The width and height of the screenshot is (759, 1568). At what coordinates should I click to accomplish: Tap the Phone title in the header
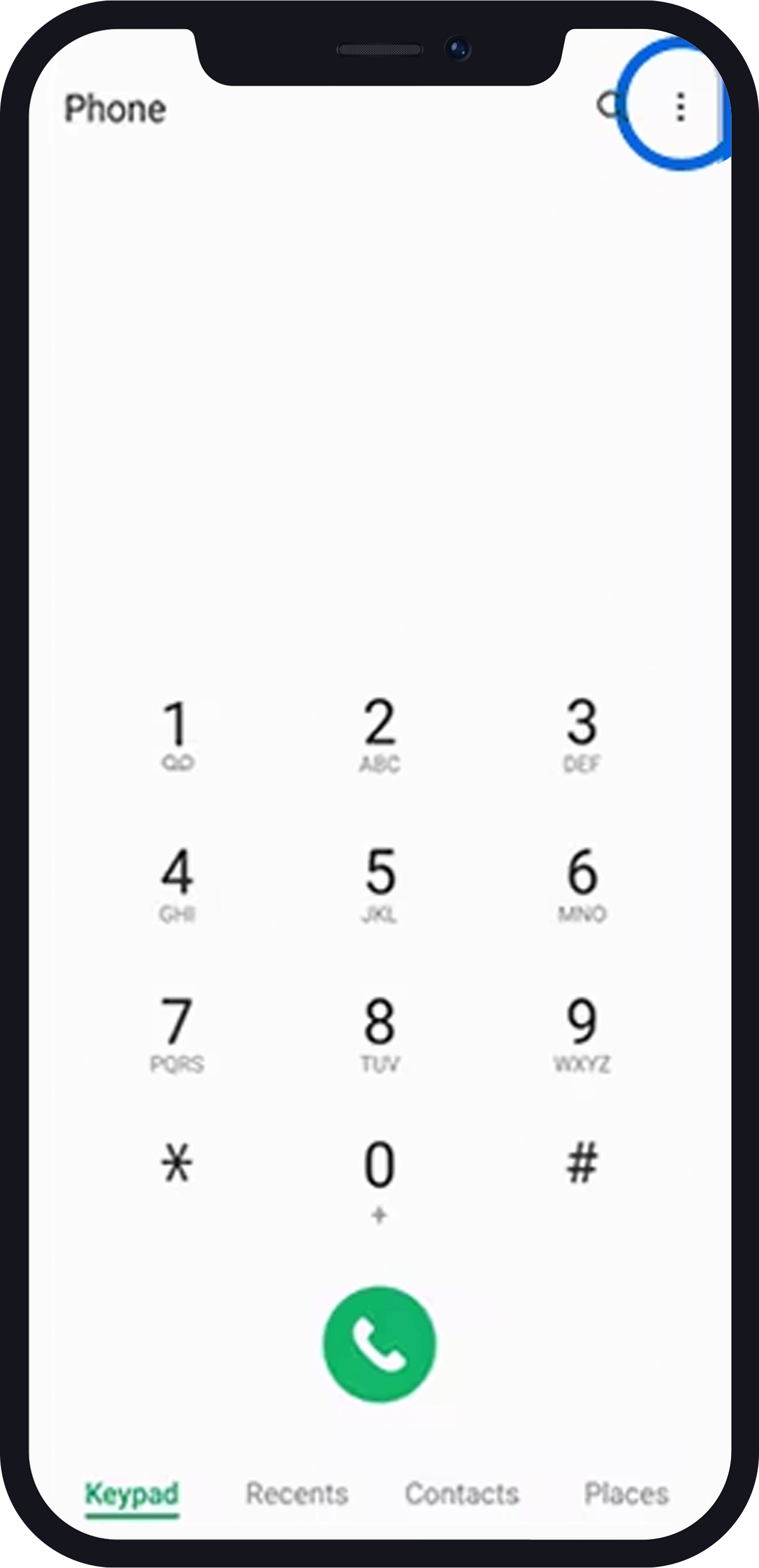coord(116,109)
